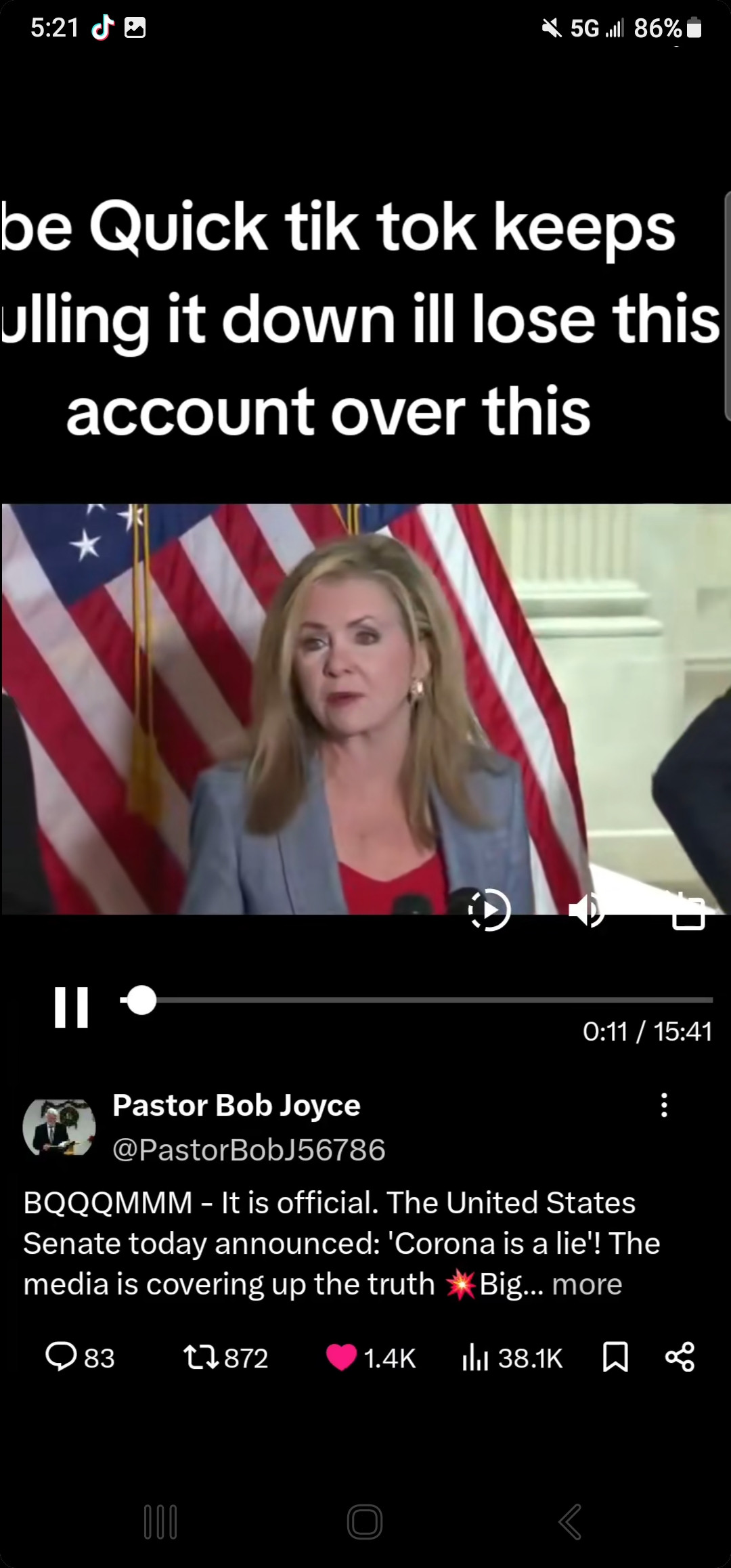This screenshot has height=1568, width=731.
Task: Expand the post text with more
Action: point(587,1284)
